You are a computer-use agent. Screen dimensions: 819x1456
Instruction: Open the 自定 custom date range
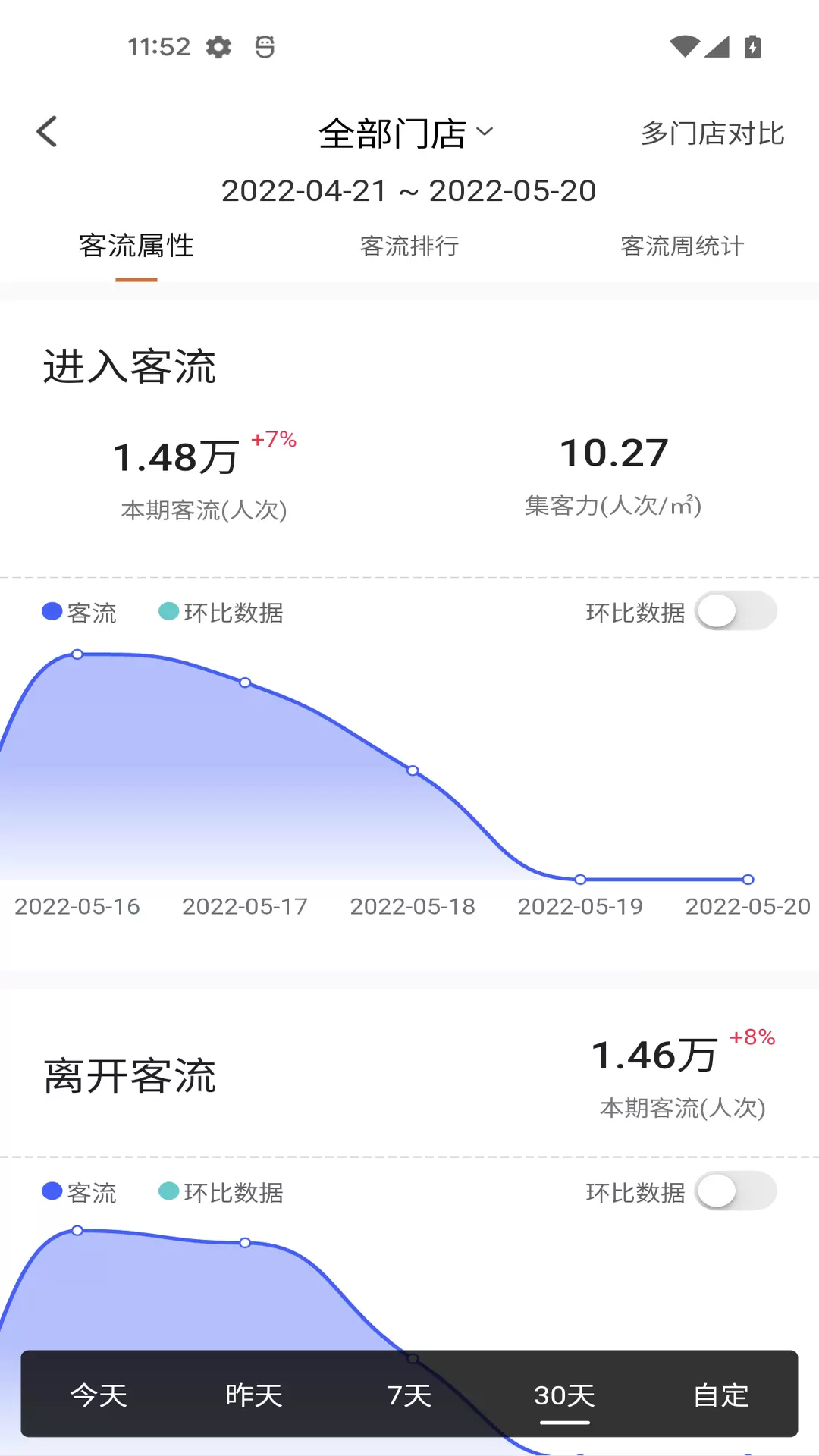(x=720, y=1395)
